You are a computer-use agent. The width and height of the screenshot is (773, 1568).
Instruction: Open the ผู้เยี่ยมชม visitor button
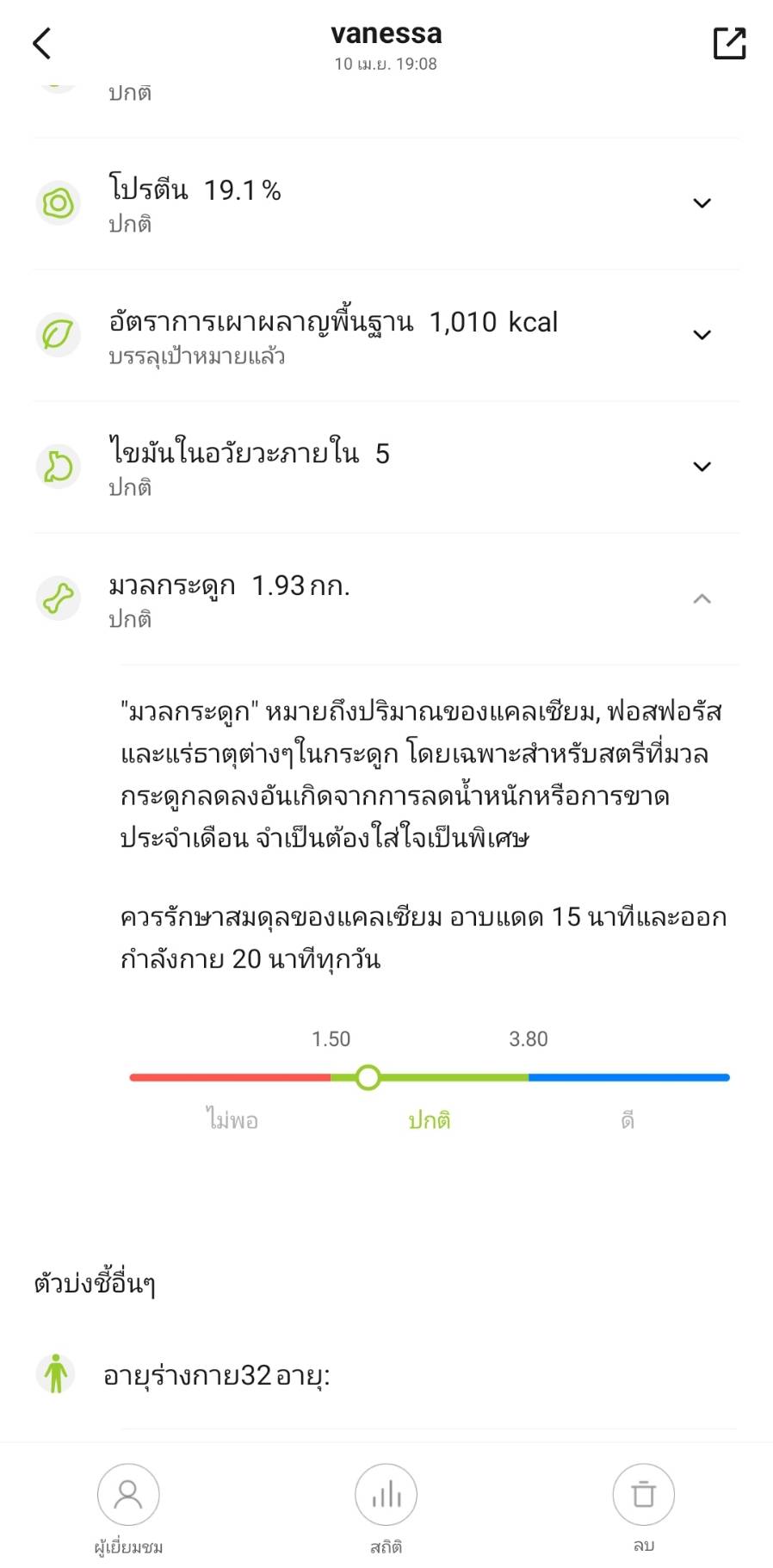pyautogui.click(x=128, y=1509)
